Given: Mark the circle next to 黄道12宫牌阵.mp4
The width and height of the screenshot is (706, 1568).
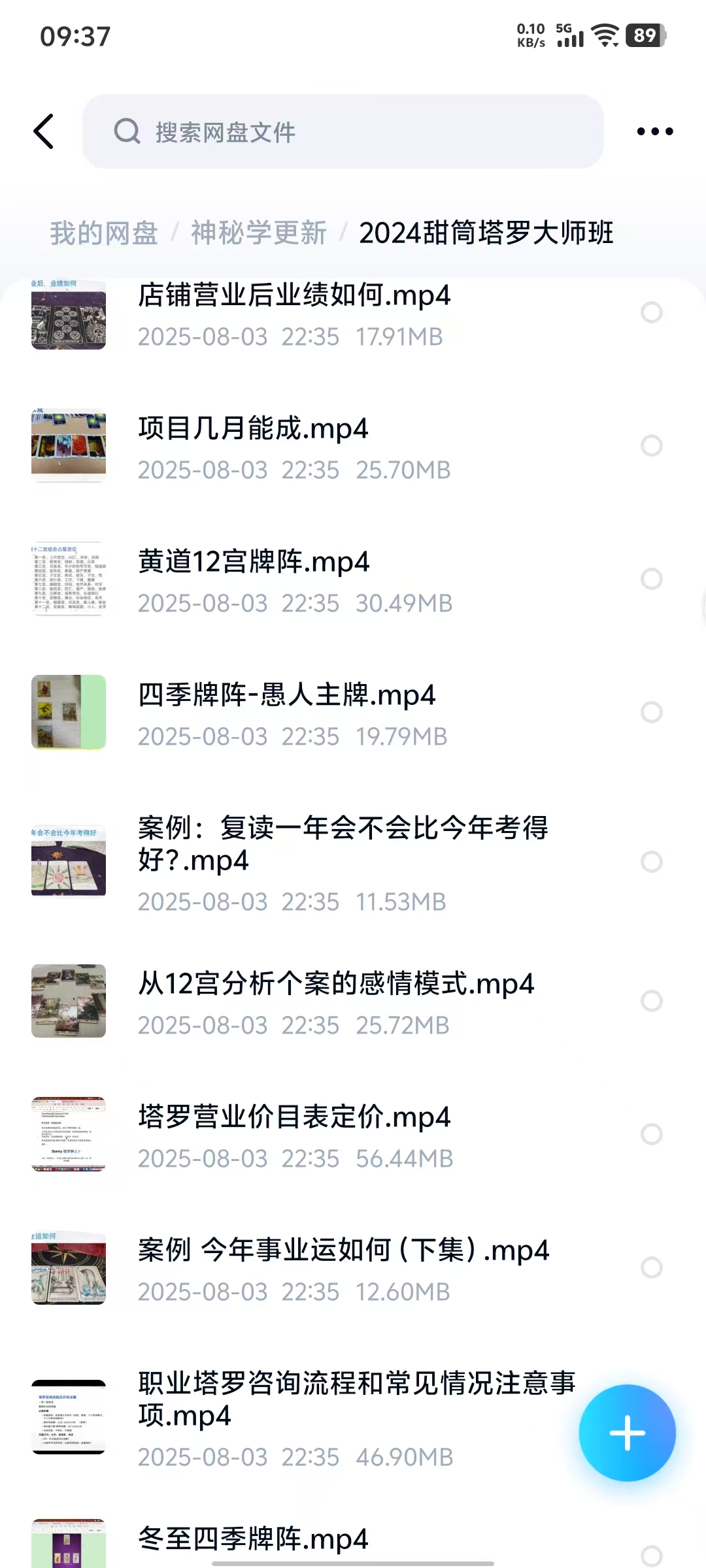Looking at the screenshot, I should pyautogui.click(x=651, y=579).
